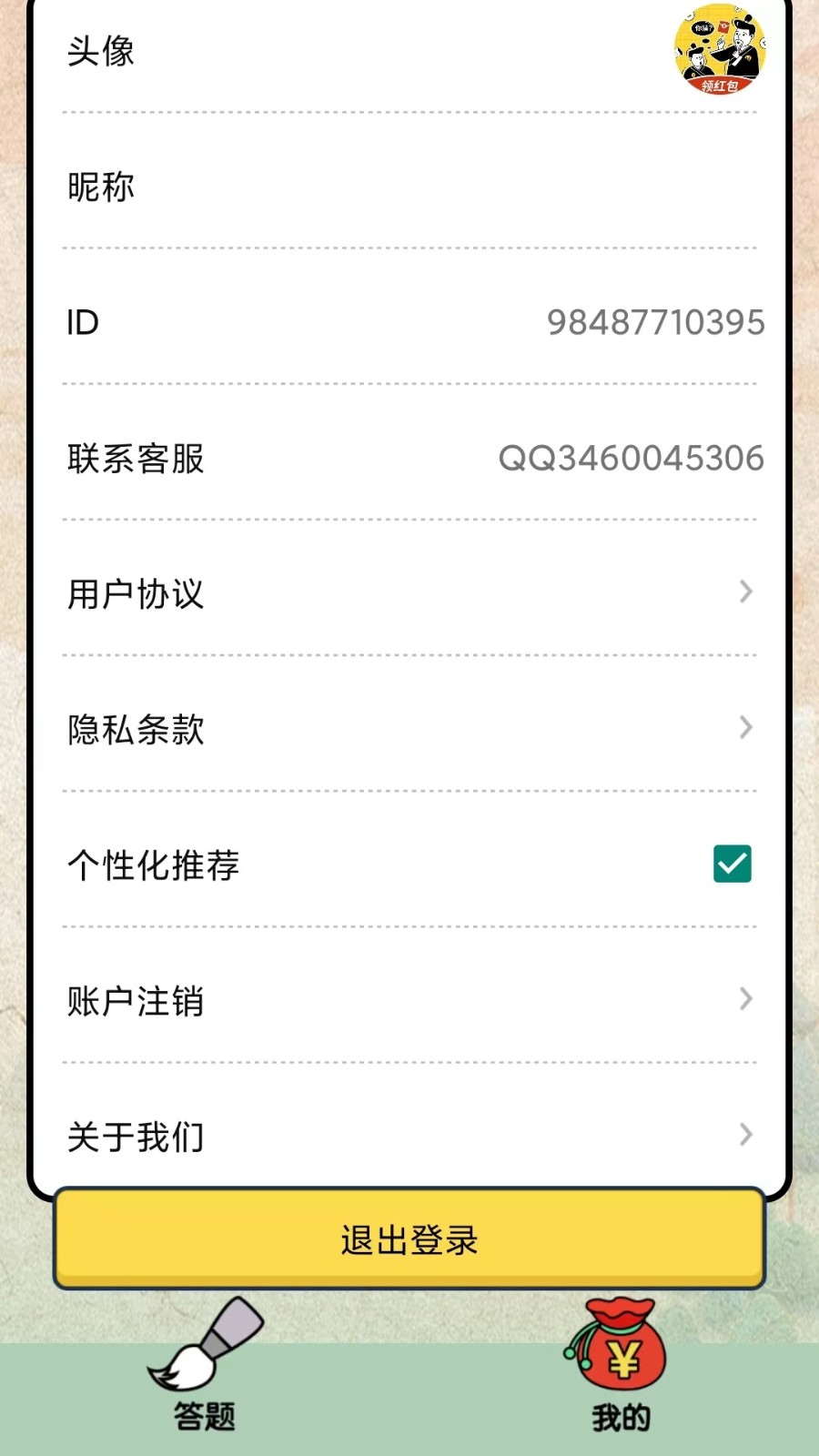Viewport: 819px width, 1456px height.
Task: Open the 关于我们 about page
Action: coord(409,1136)
